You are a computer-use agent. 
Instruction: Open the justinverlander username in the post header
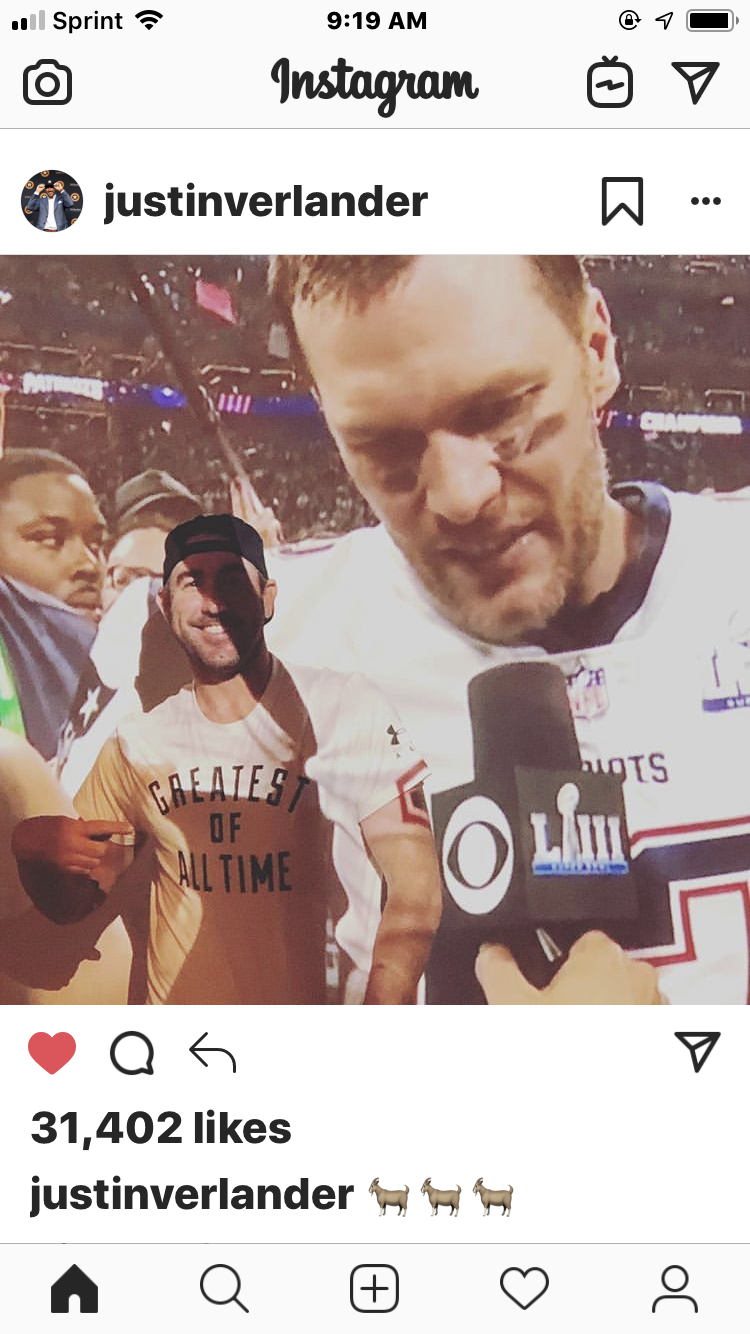click(x=265, y=201)
